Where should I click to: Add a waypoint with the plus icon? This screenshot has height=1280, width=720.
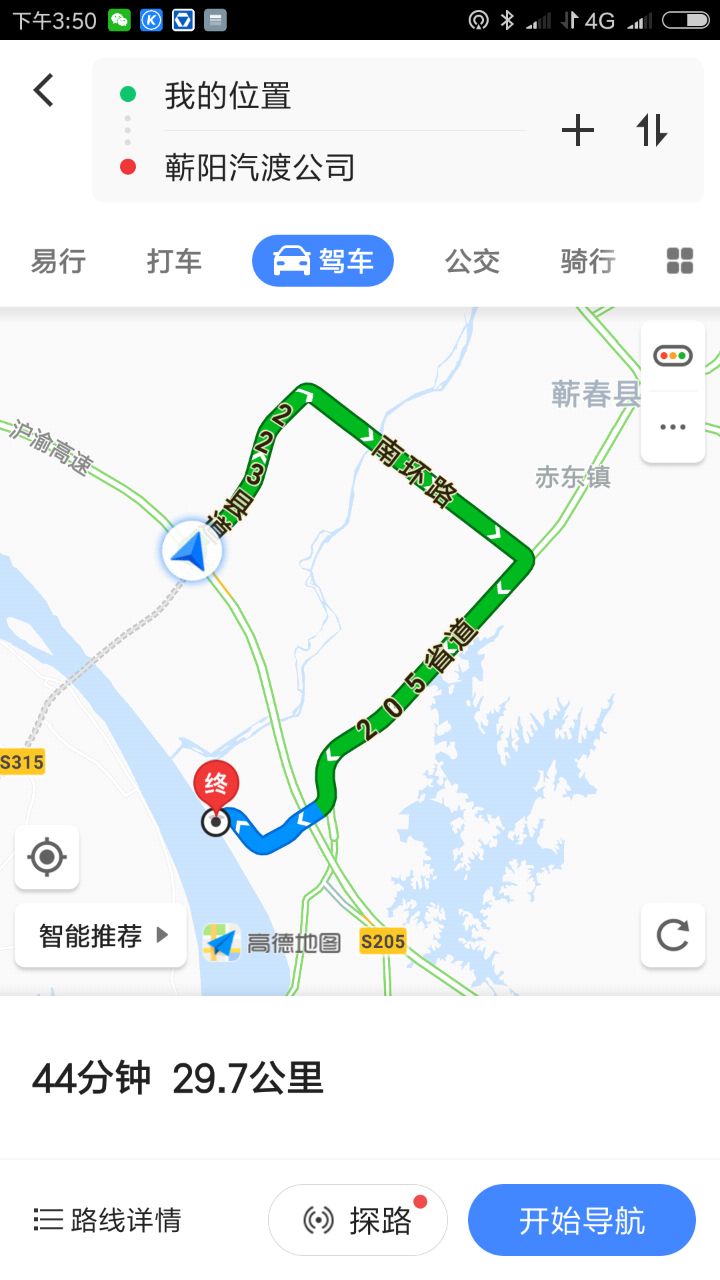coord(578,131)
